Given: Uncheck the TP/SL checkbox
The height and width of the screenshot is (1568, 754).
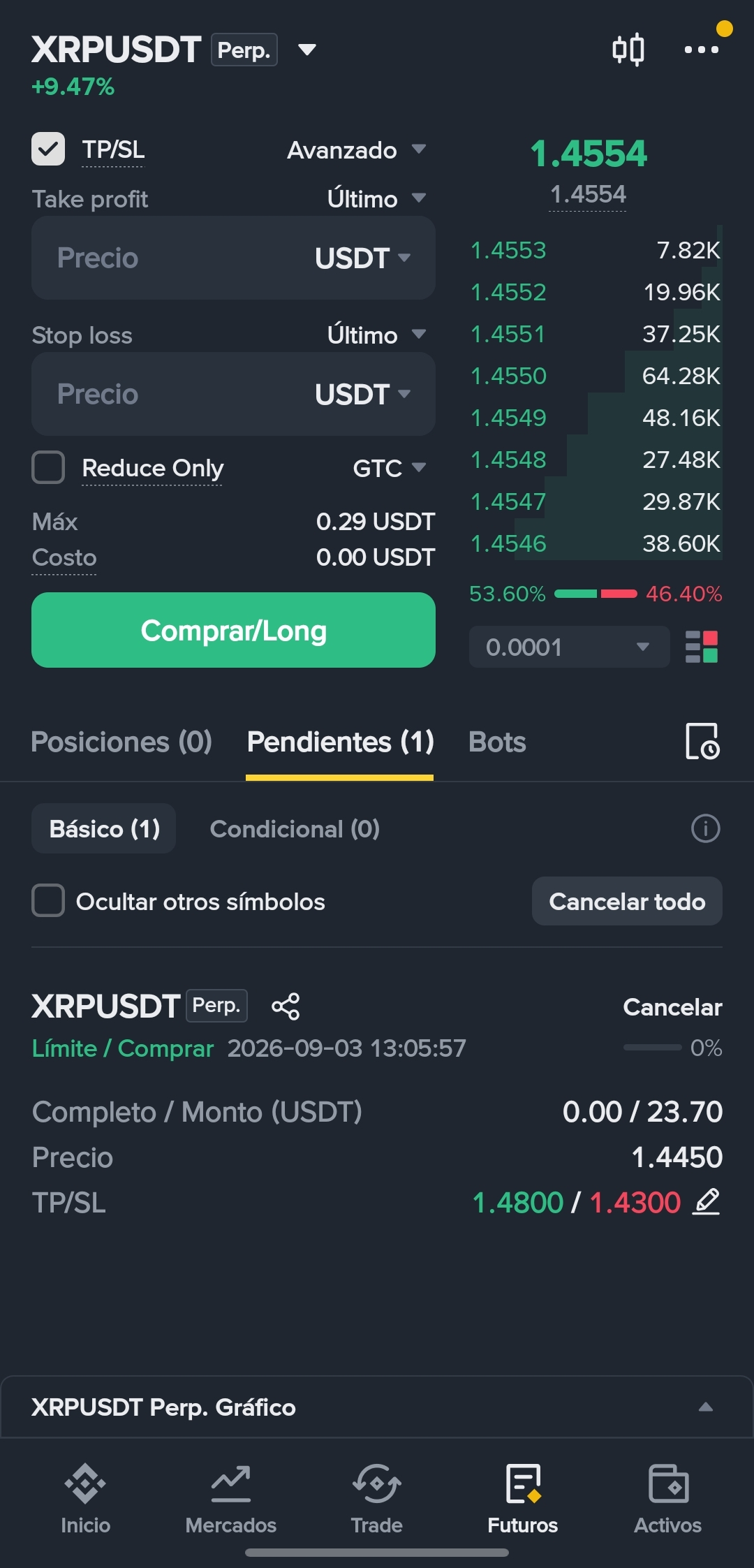Looking at the screenshot, I should pos(48,149).
